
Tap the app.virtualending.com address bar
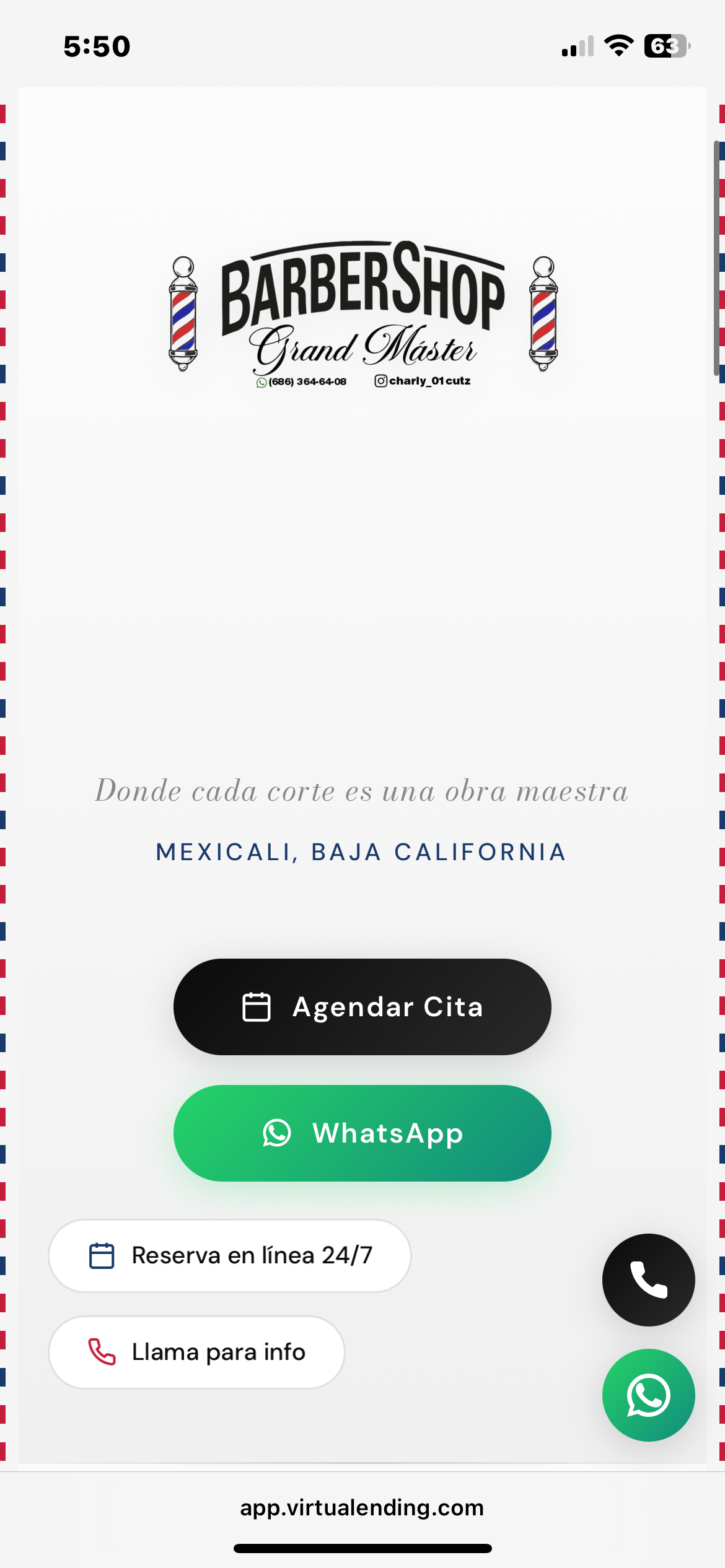[362, 1507]
